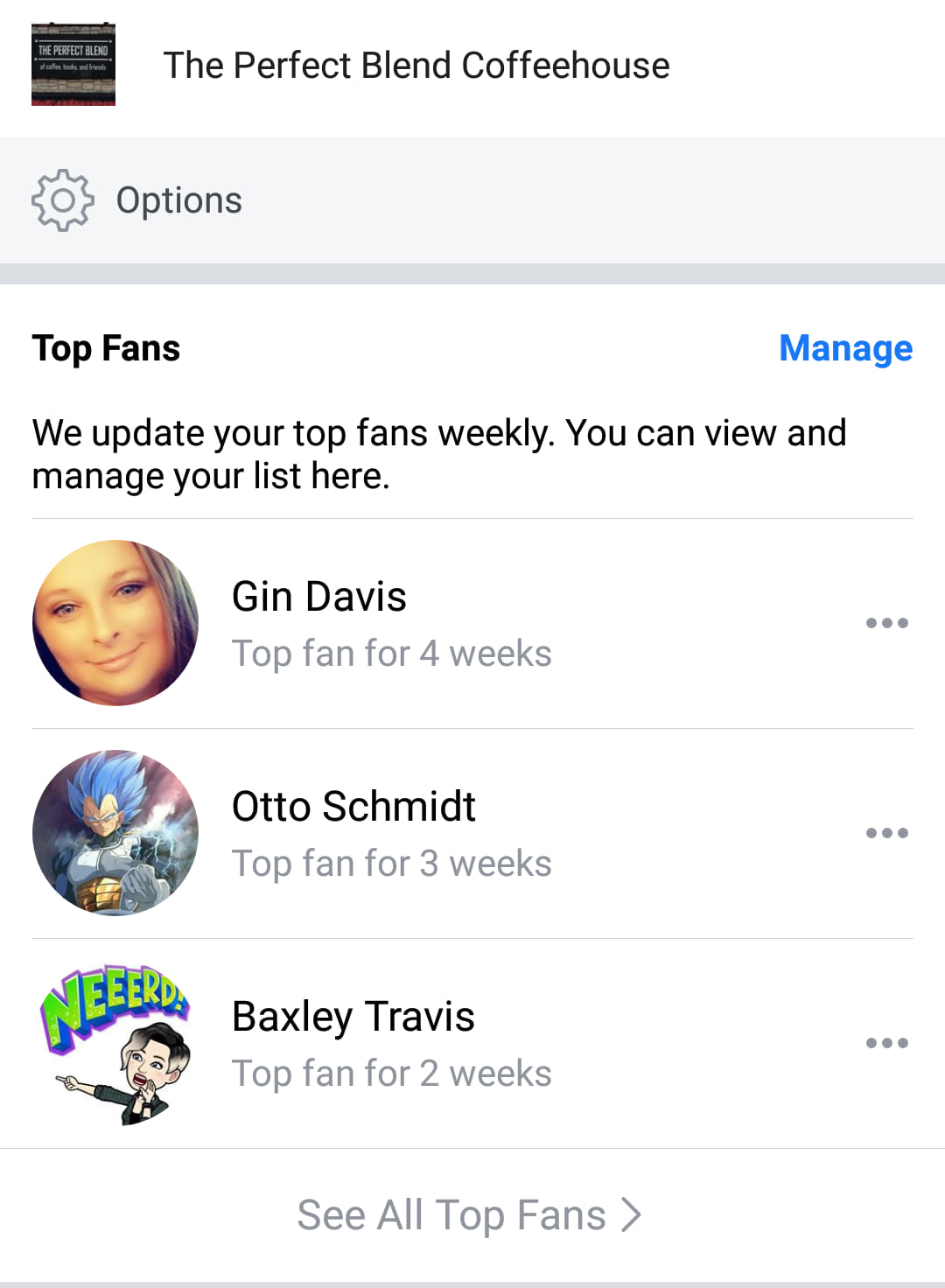Viewport: 945px width, 1288px height.
Task: Select Baxley Travis from the top fans
Action: pos(353,1018)
